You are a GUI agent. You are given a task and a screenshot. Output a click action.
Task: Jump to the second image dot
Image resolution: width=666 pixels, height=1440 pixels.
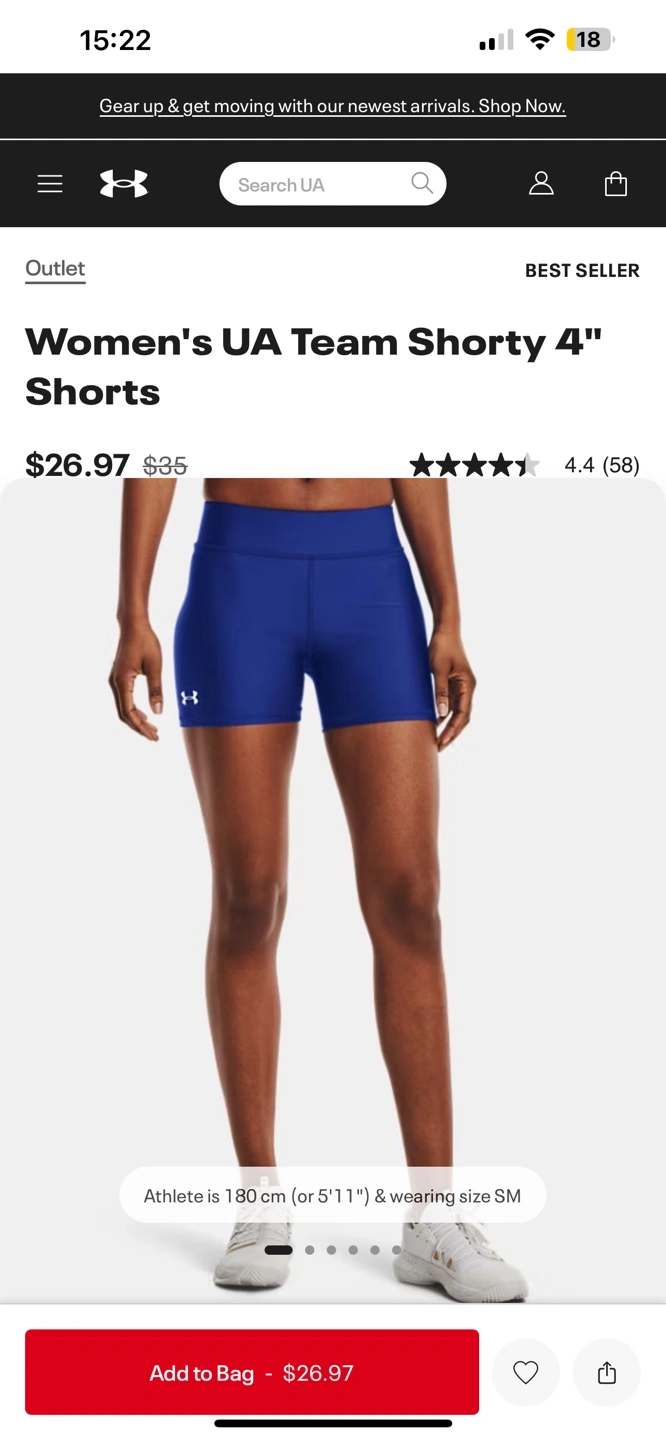click(310, 1250)
